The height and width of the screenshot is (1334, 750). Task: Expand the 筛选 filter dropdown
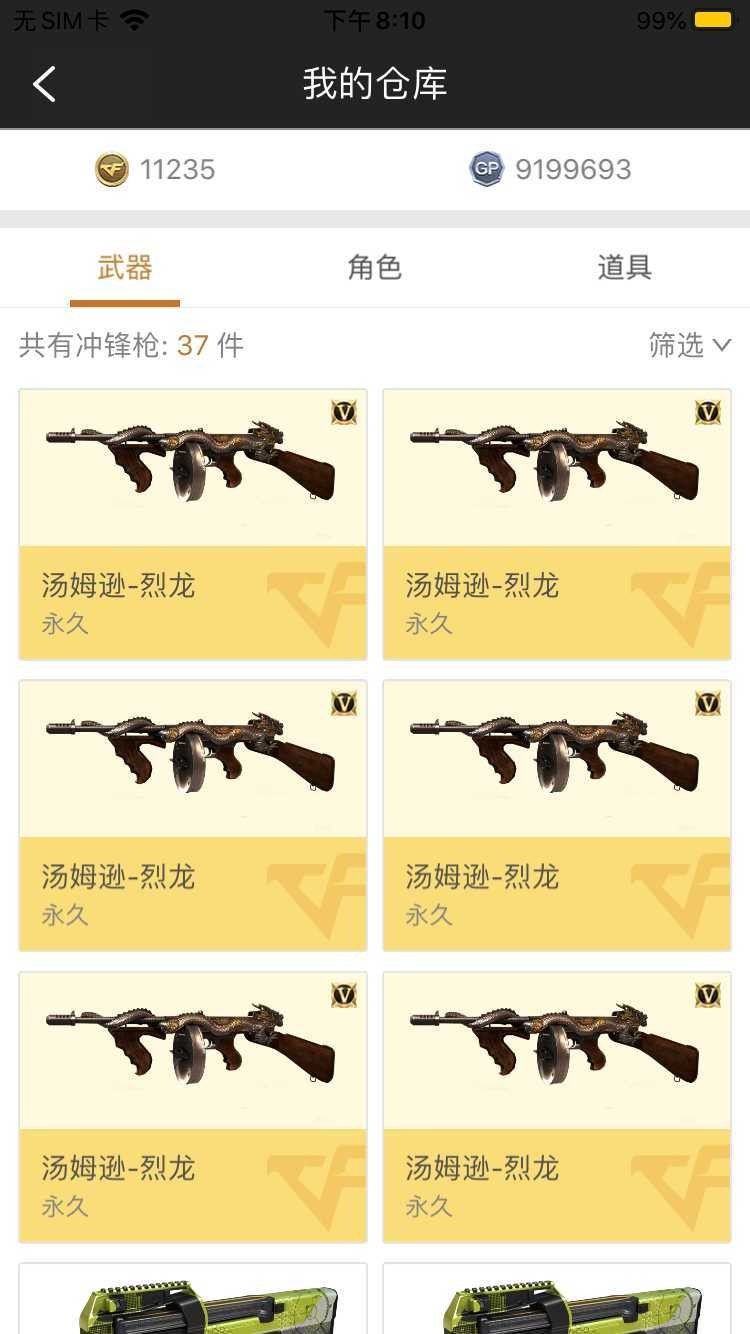[x=676, y=344]
